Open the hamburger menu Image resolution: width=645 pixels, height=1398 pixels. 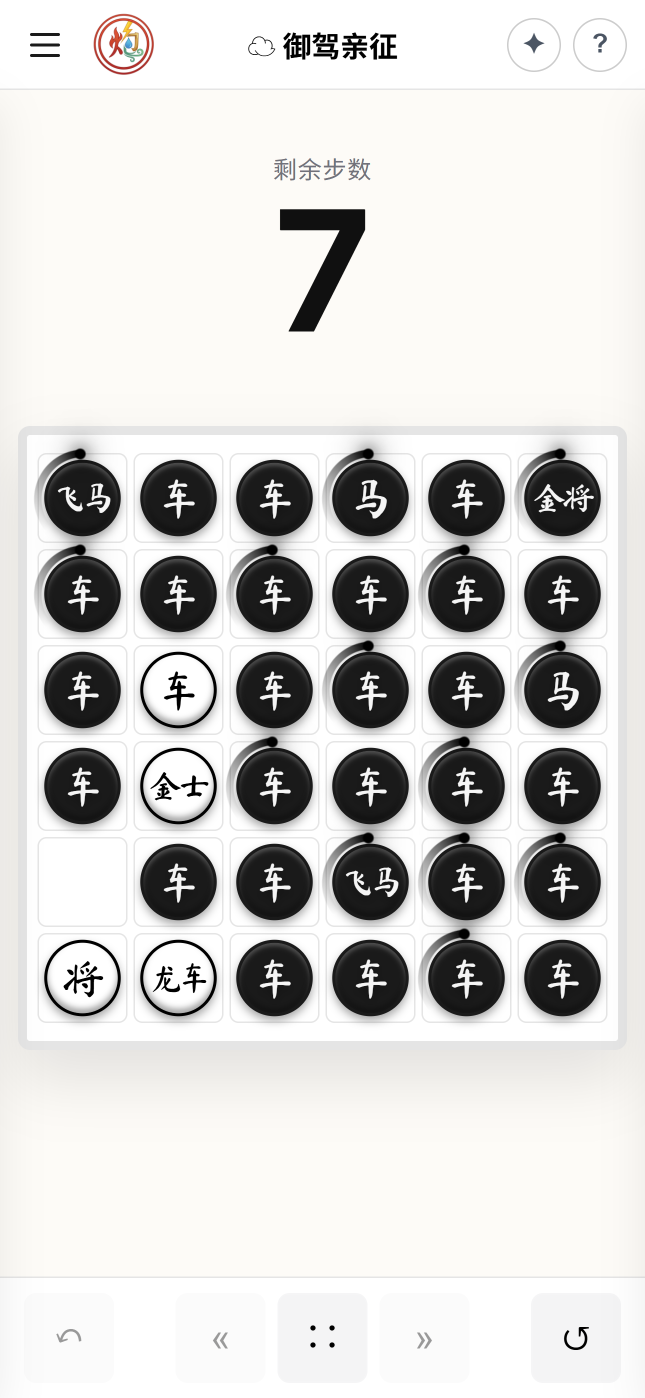pos(45,45)
